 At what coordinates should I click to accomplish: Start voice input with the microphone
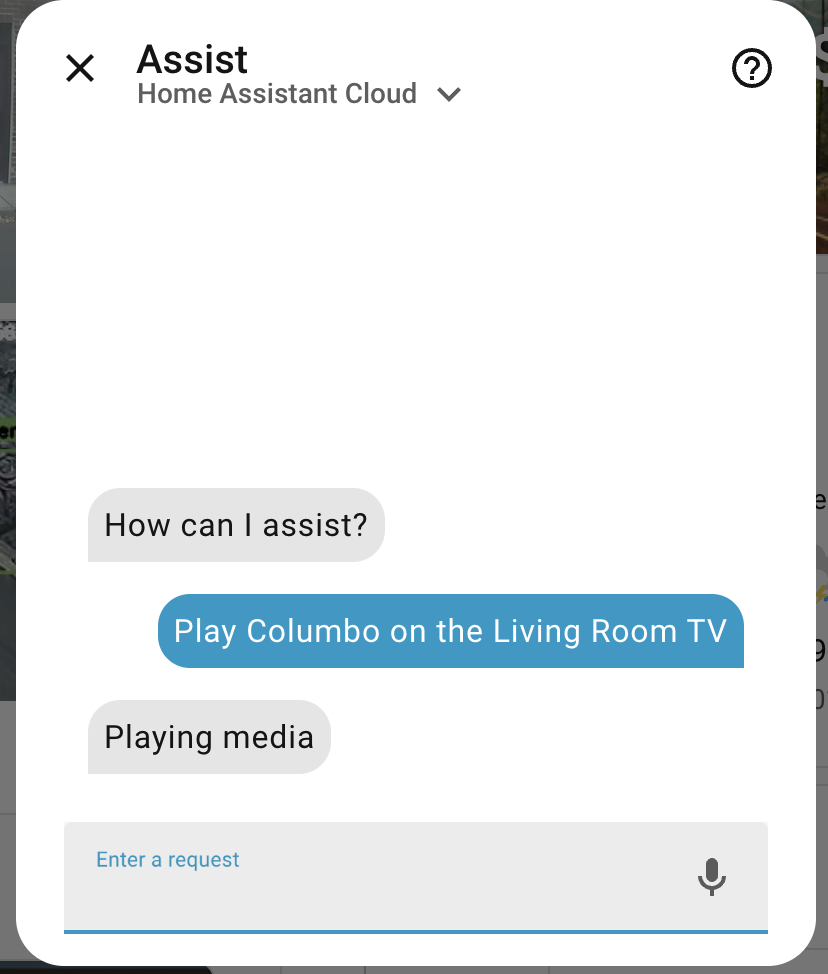(711, 877)
